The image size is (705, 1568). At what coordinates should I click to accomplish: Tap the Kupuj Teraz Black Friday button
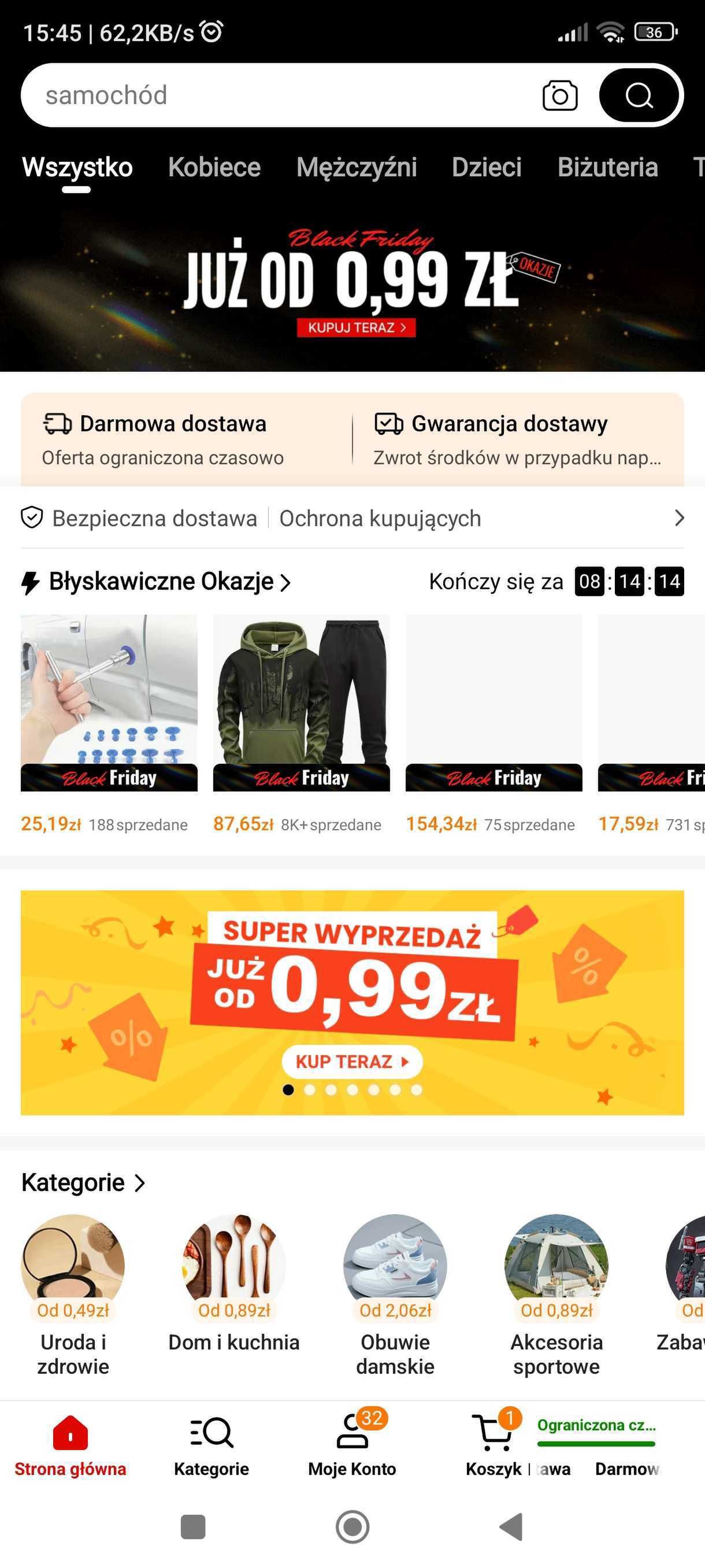click(357, 327)
